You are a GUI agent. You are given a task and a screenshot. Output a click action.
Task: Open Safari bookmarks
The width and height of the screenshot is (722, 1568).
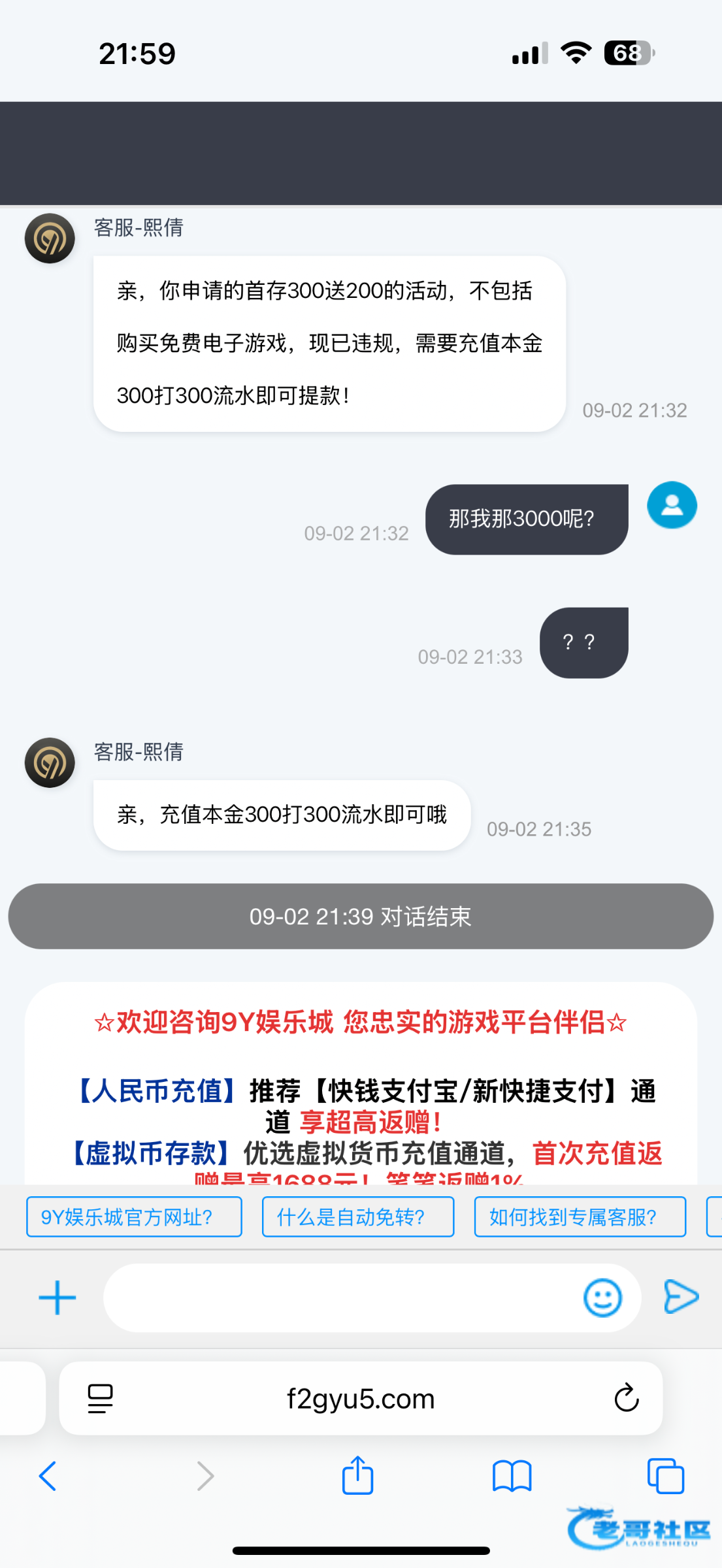tap(512, 1476)
